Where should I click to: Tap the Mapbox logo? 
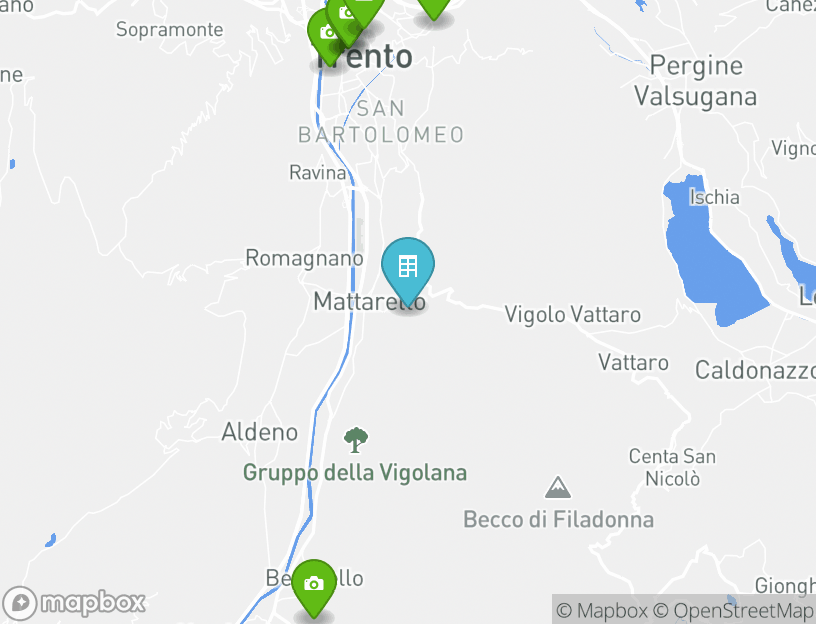click(75, 603)
